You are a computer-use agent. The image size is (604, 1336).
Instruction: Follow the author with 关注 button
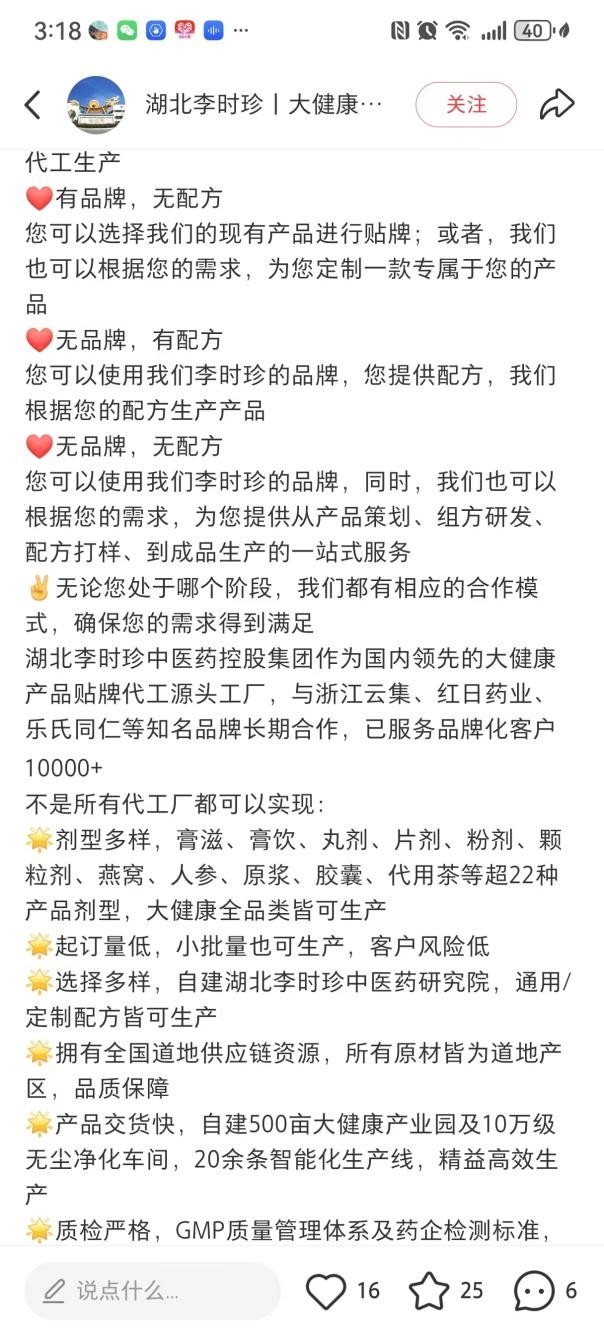[x=466, y=104]
